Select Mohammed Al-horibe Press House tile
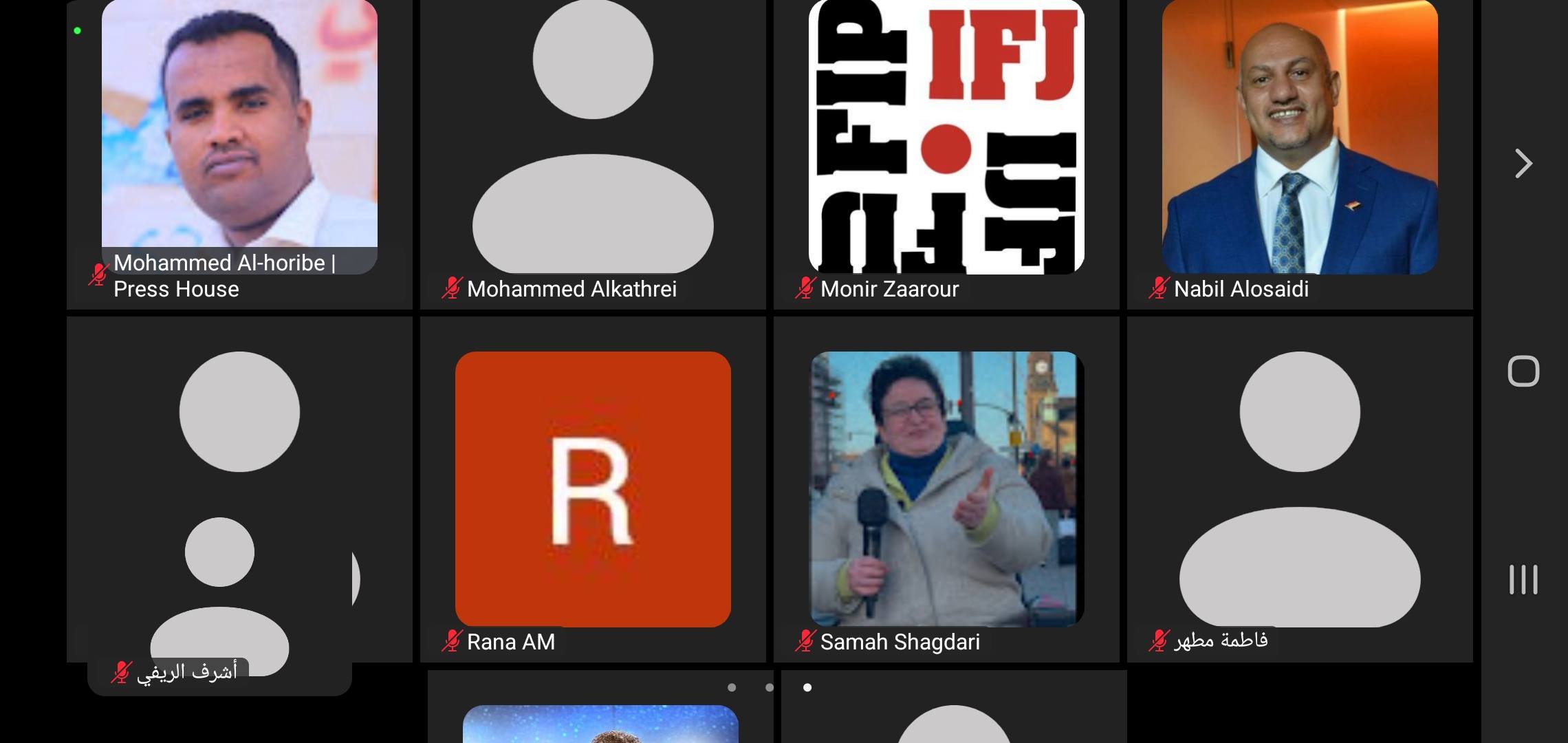This screenshot has width=1568, height=743. click(239, 138)
